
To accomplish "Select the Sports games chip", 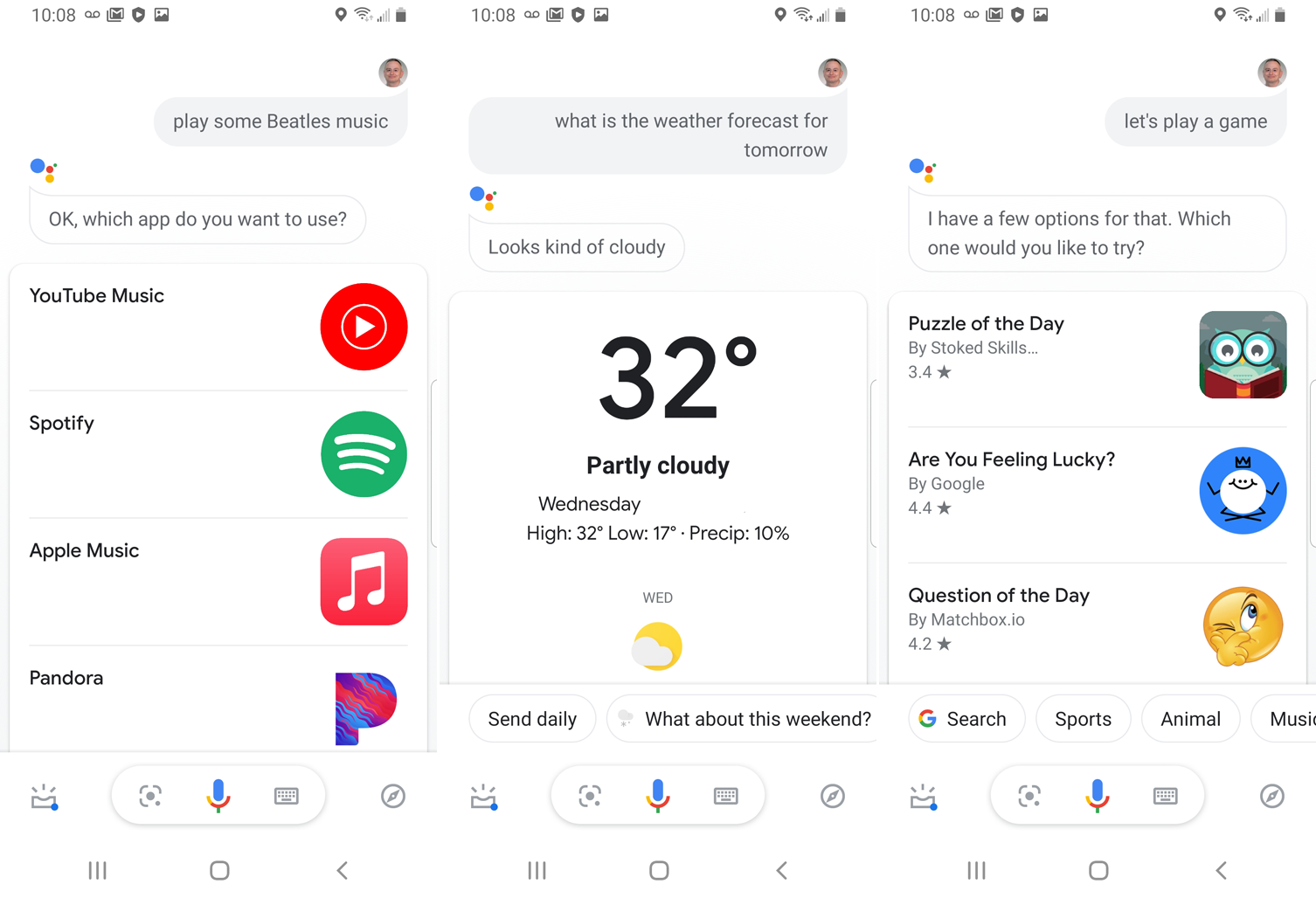I will coord(1082,719).
